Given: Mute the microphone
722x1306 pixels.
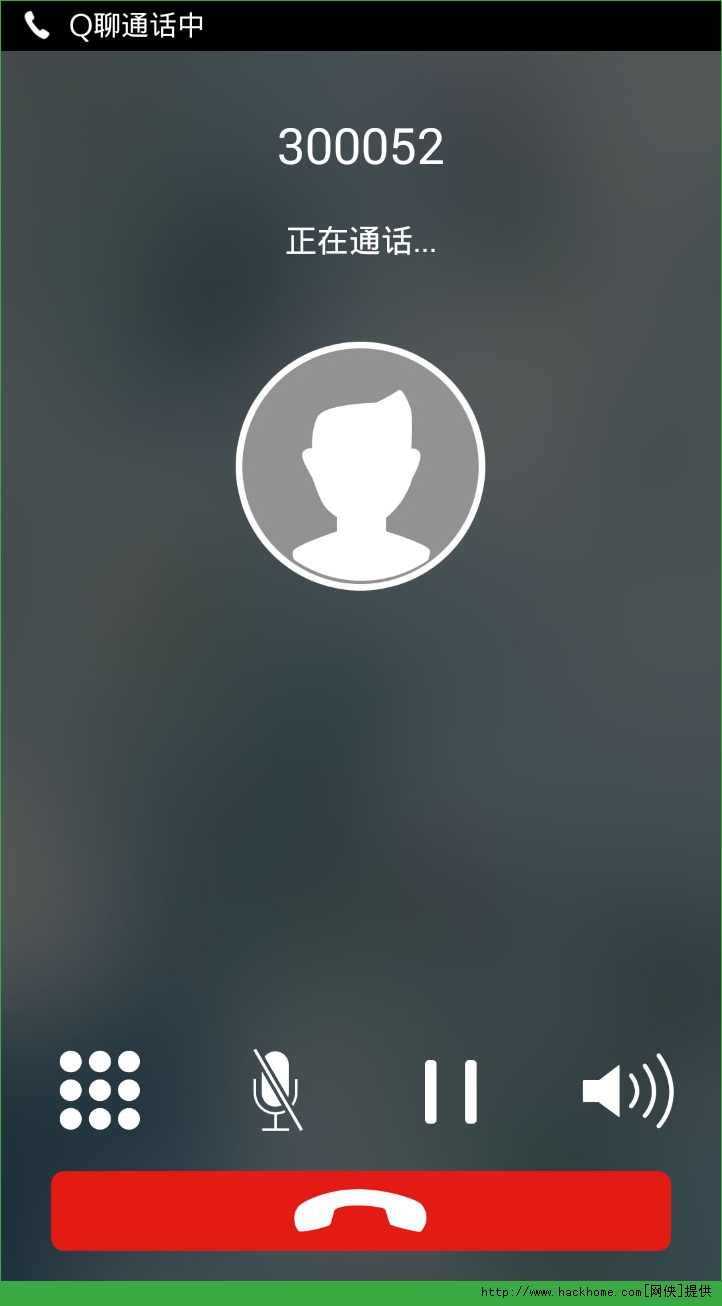Looking at the screenshot, I should click(275, 1090).
